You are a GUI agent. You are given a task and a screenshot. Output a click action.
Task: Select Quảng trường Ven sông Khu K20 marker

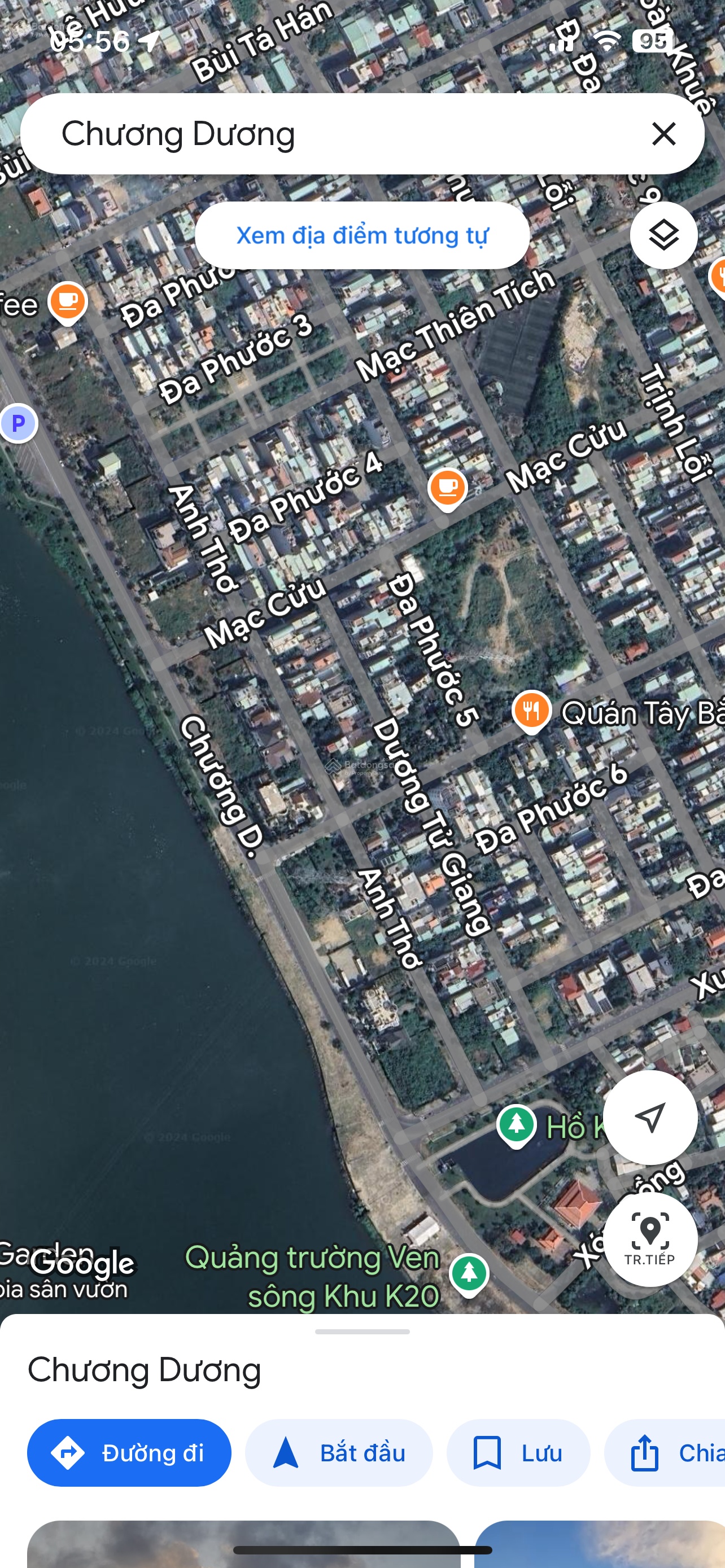tap(469, 1273)
